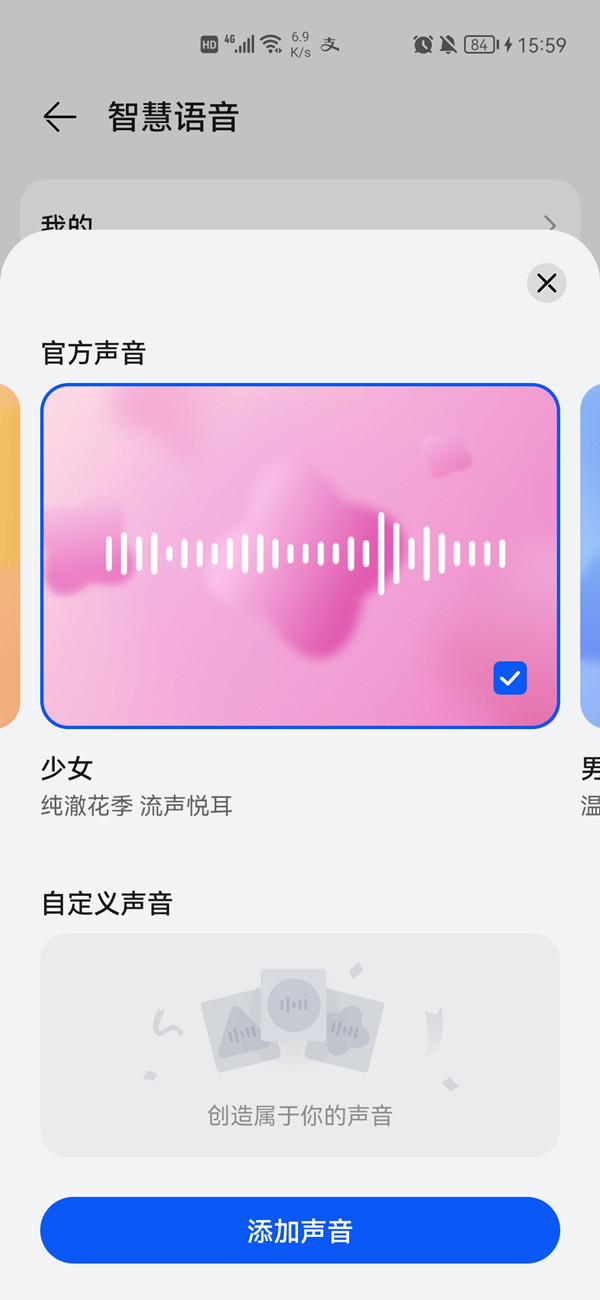
Task: Tap the 添加声音 button
Action: click(300, 1230)
